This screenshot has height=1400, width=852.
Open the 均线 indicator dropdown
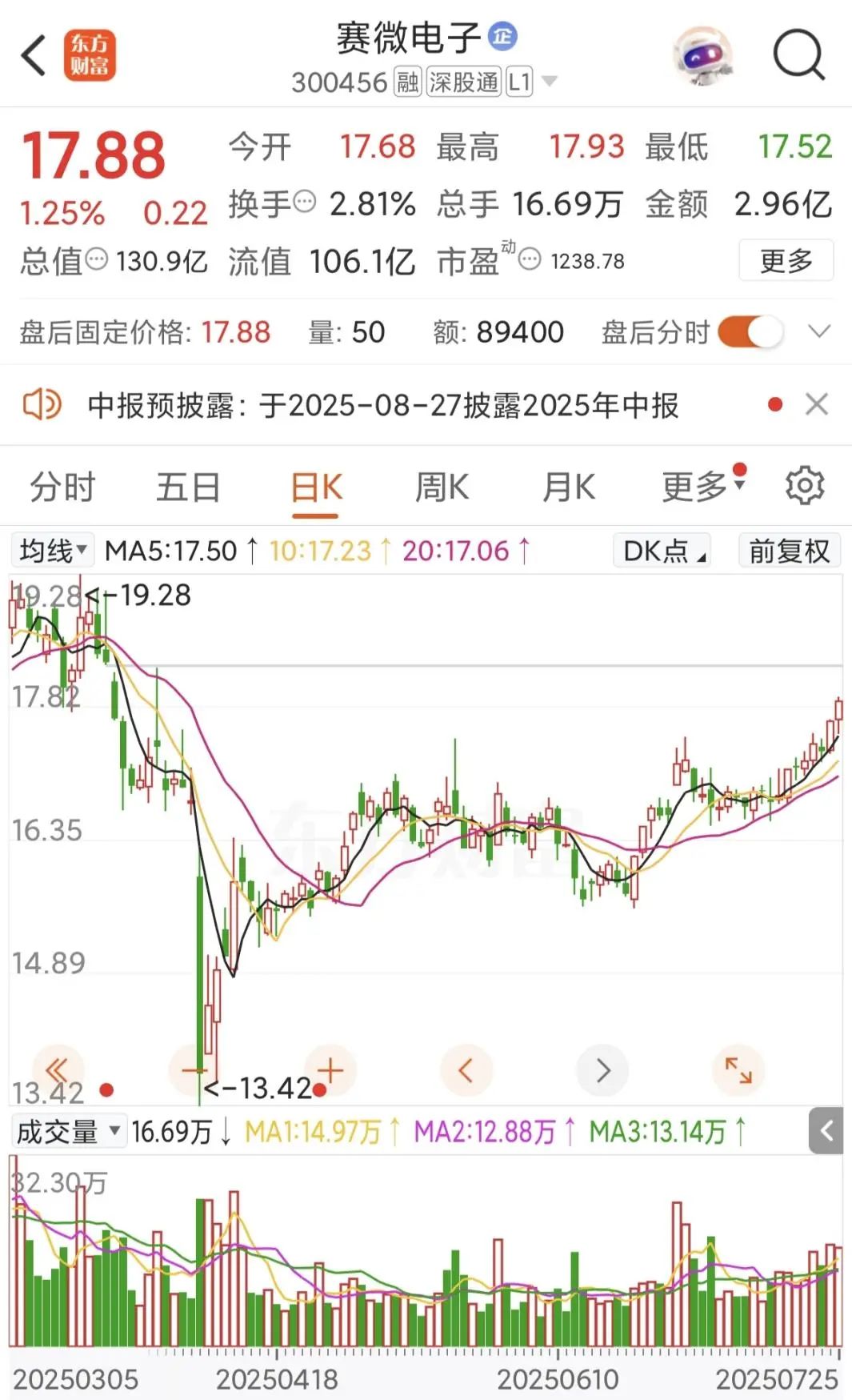53,551
